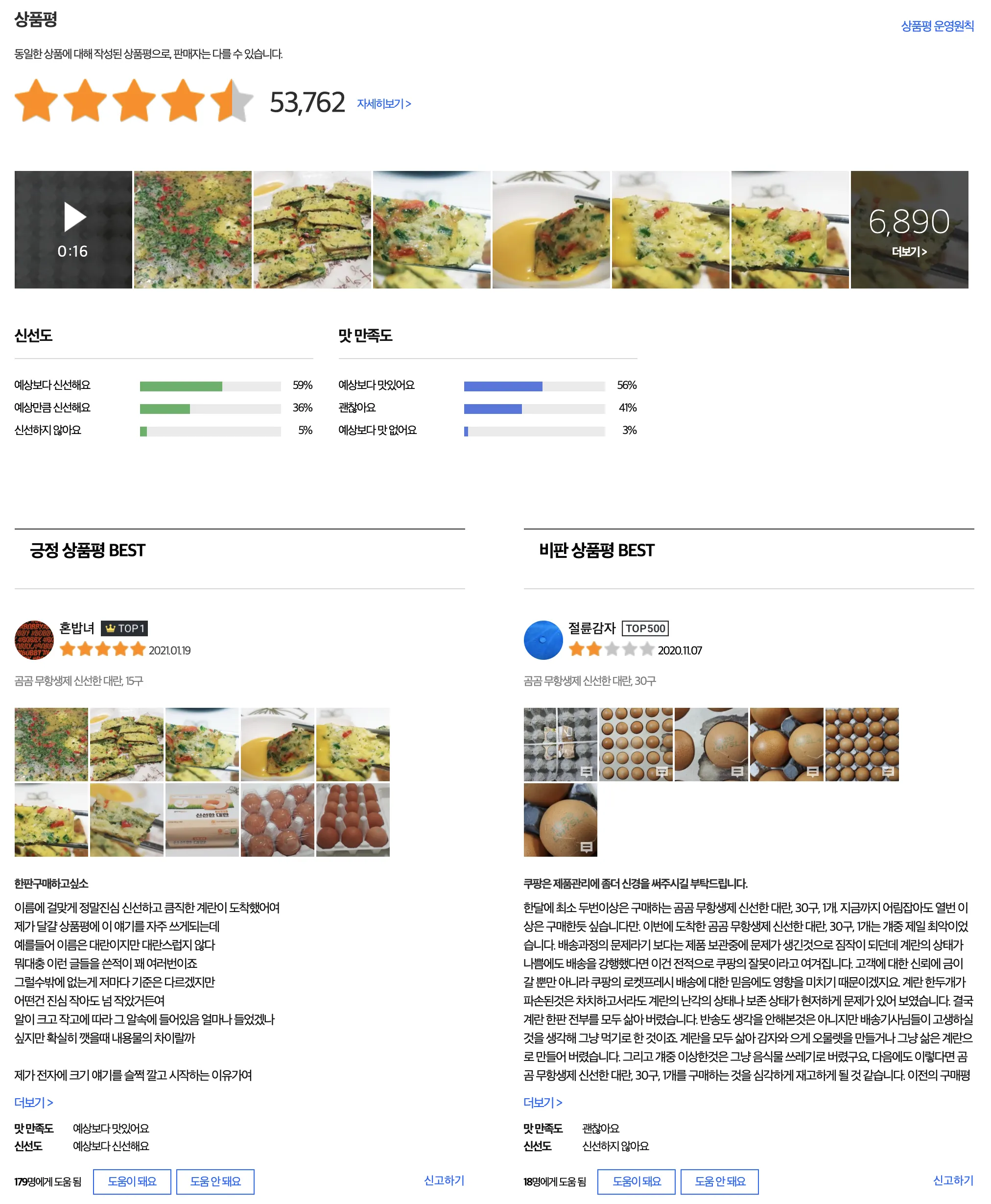Screen dimensions: 991x1204
Task: Mark 절륜감자's review as 도움이 돼요
Action: (637, 1181)
